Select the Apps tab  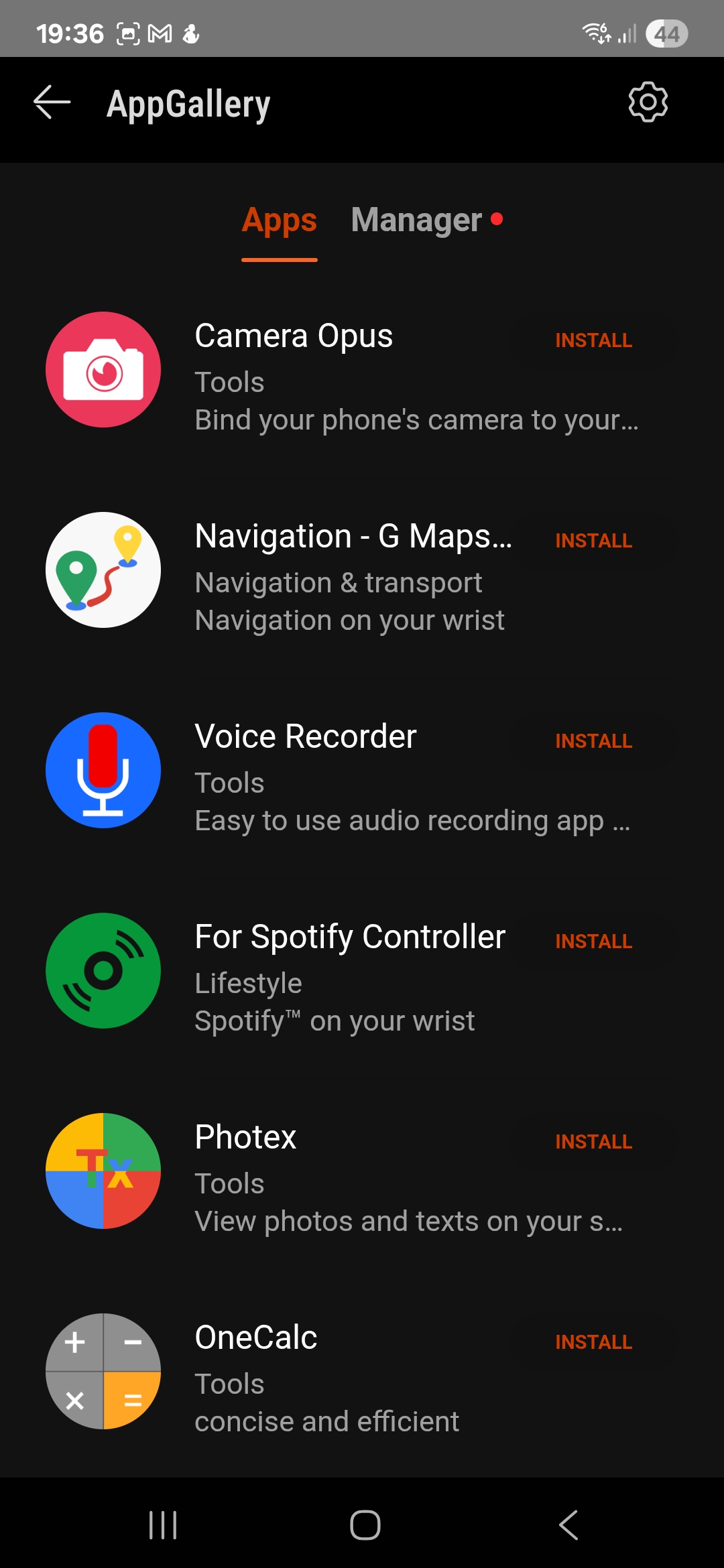coord(279,220)
